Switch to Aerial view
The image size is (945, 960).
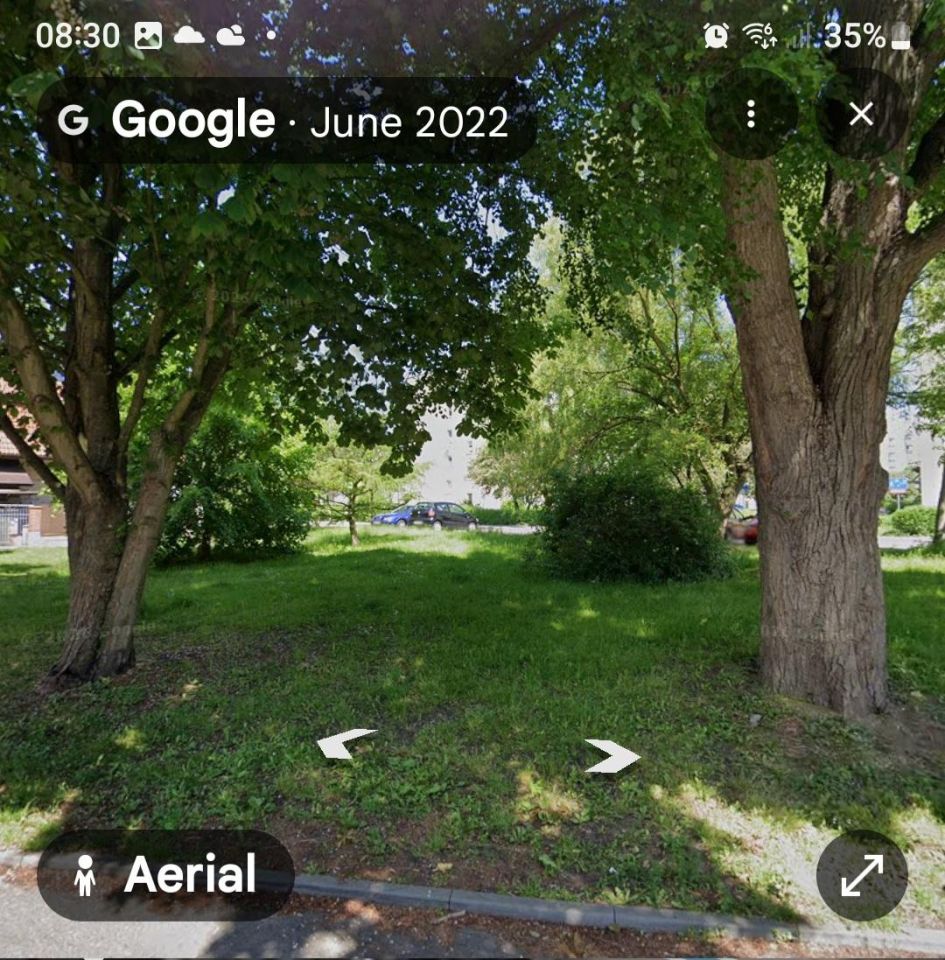166,875
